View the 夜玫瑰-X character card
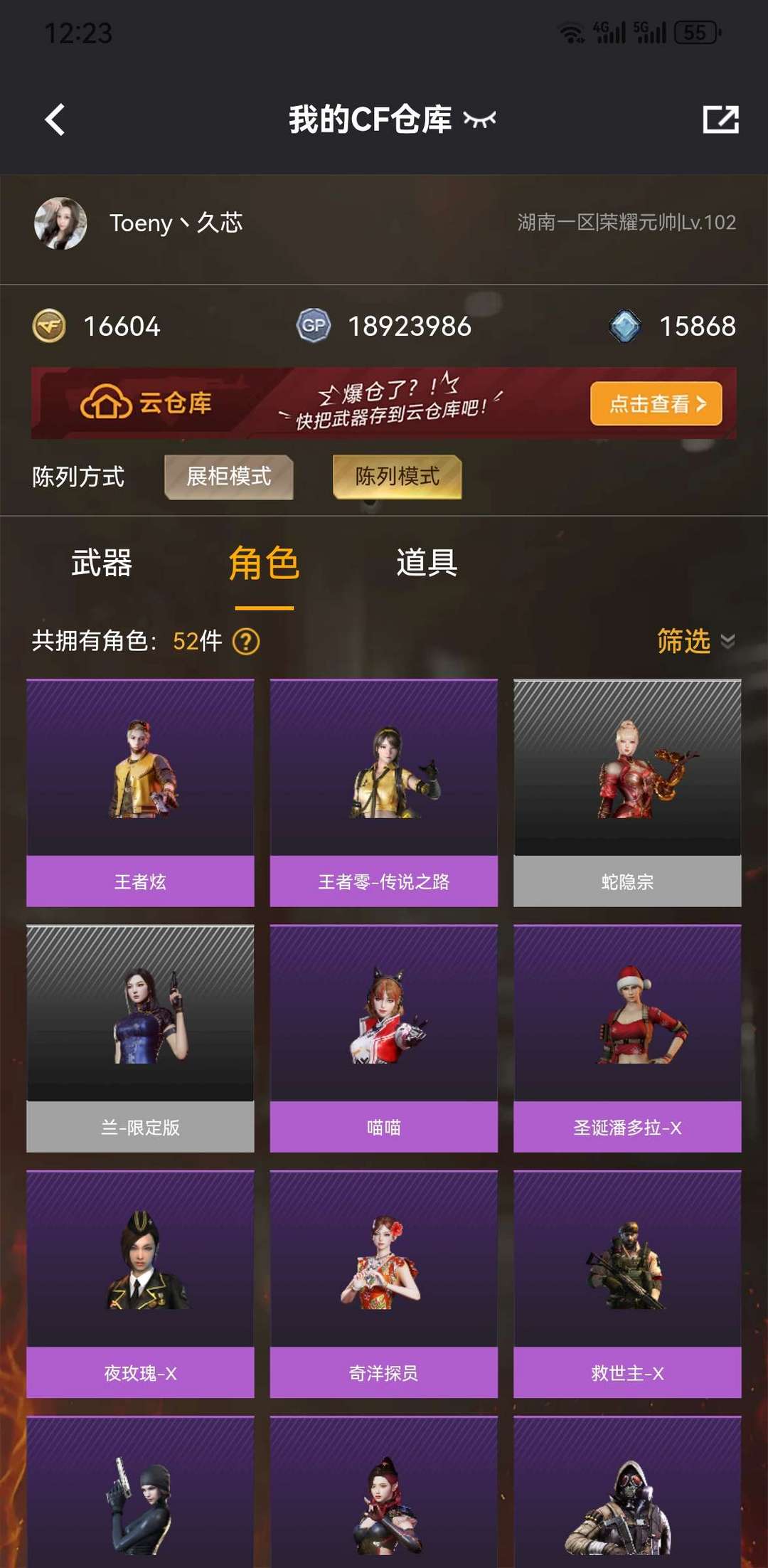This screenshot has width=768, height=1568. (140, 1284)
